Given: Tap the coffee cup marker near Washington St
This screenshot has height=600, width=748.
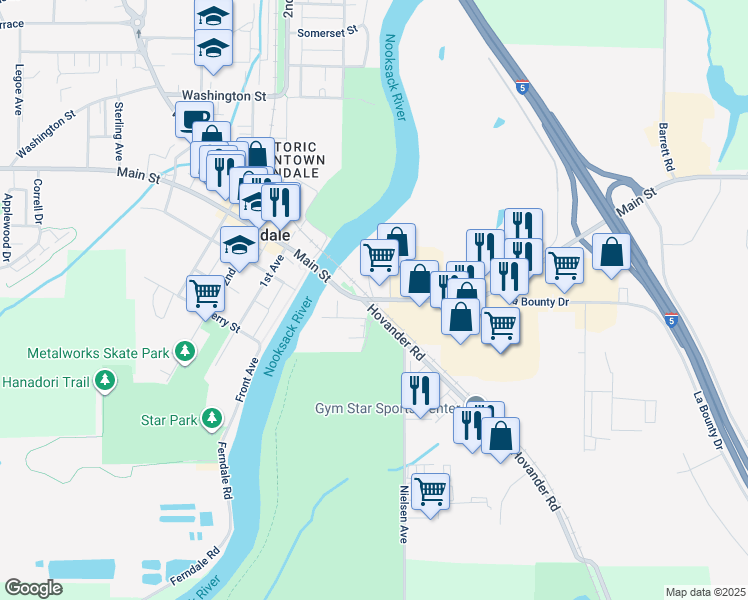Looking at the screenshot, I should [x=193, y=119].
